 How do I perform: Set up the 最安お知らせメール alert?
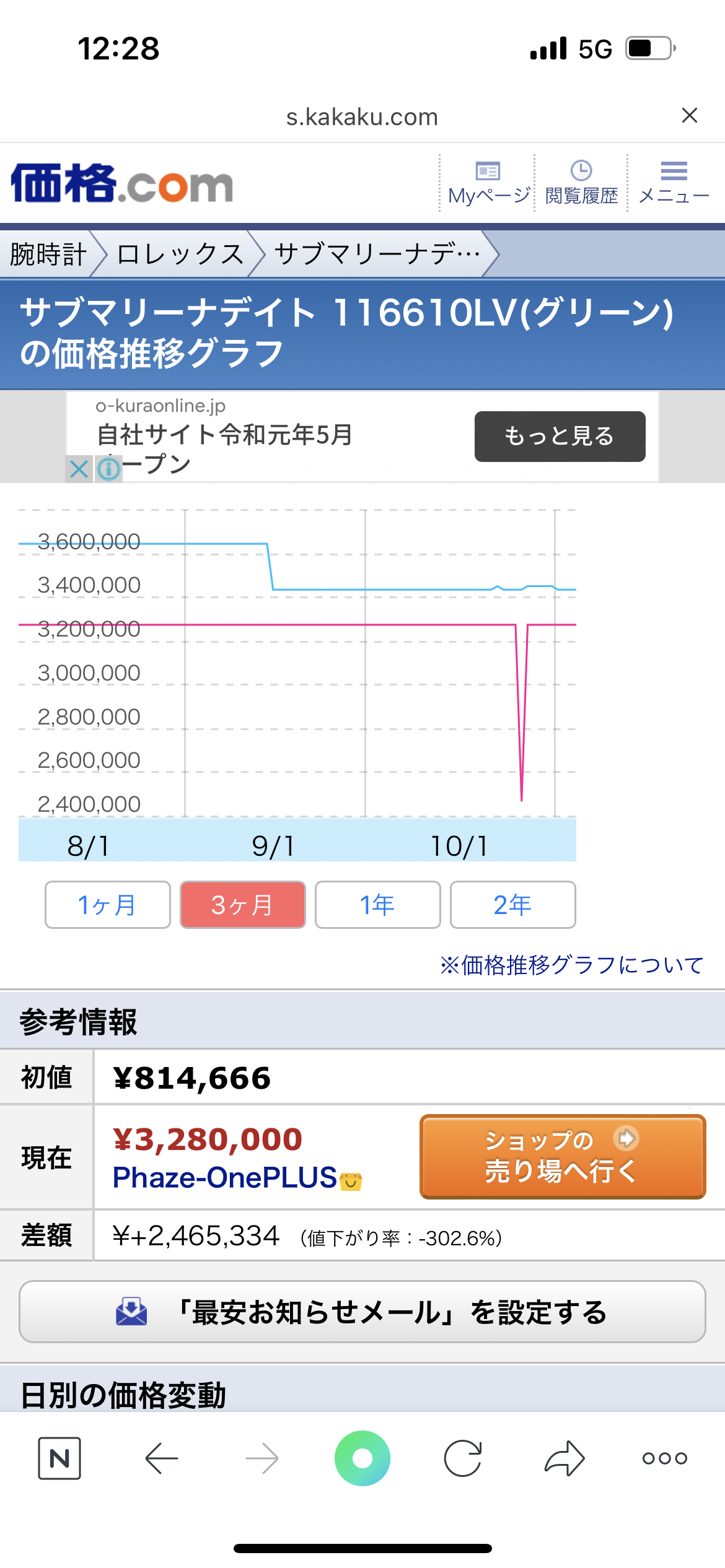362,1312
